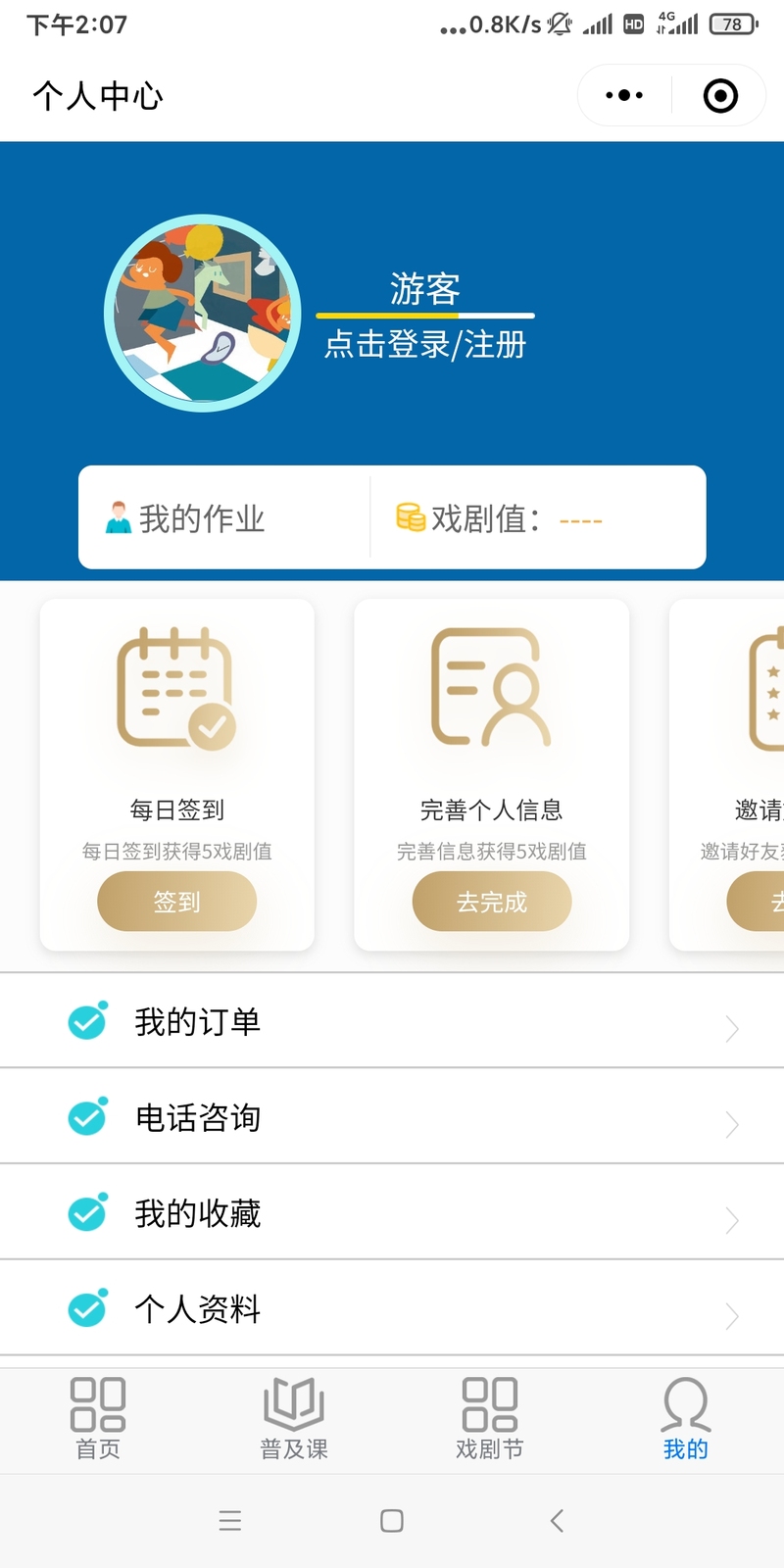784x1568 pixels.
Task: Tap 点击登录/注册 to log in
Action: 425,345
